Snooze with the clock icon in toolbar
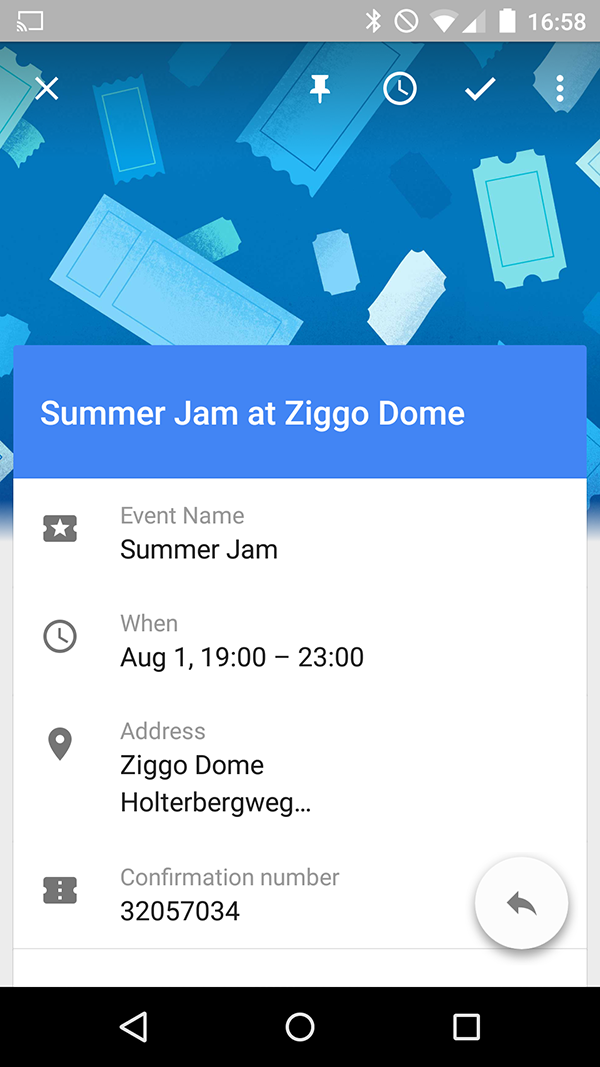This screenshot has height=1067, width=600. [400, 88]
